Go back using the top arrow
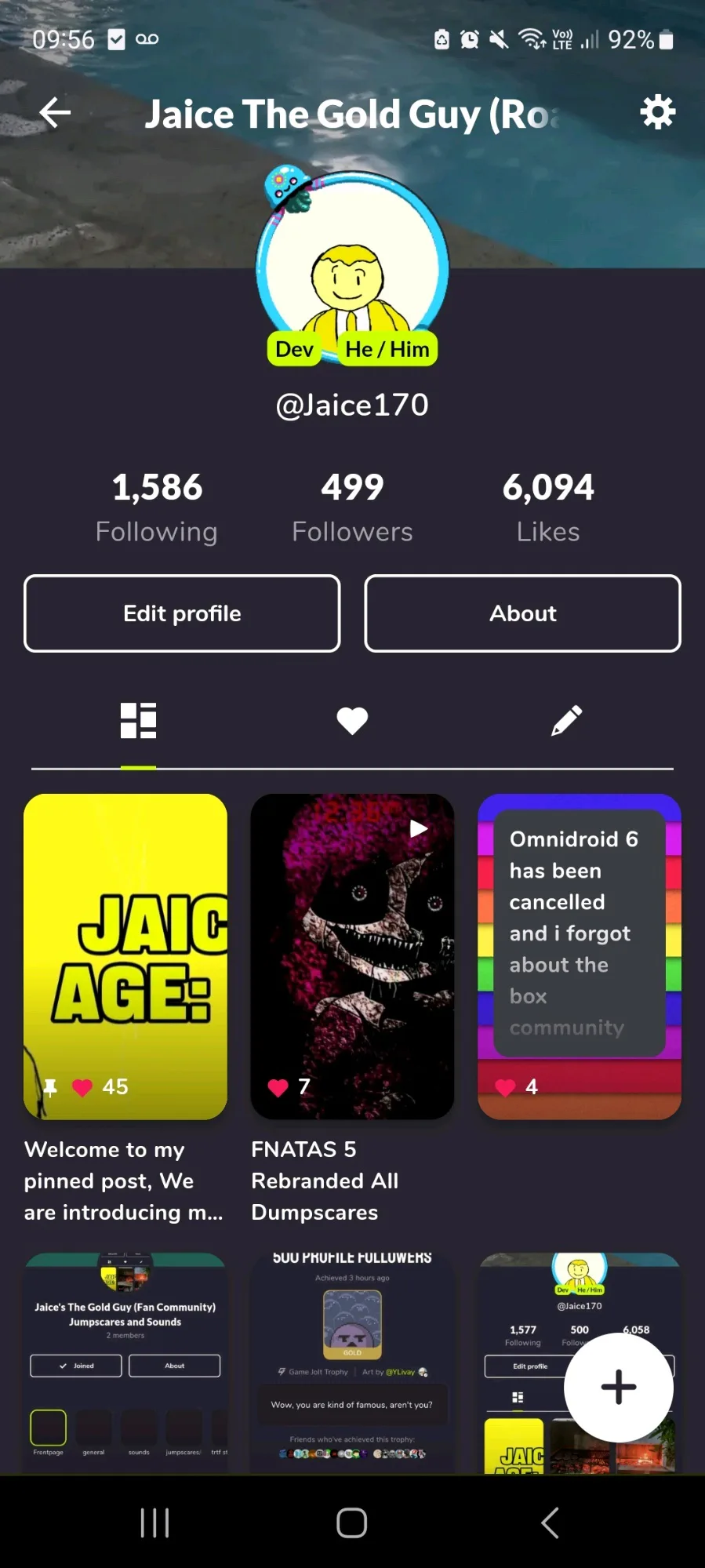The image size is (705, 1568). pos(55,113)
